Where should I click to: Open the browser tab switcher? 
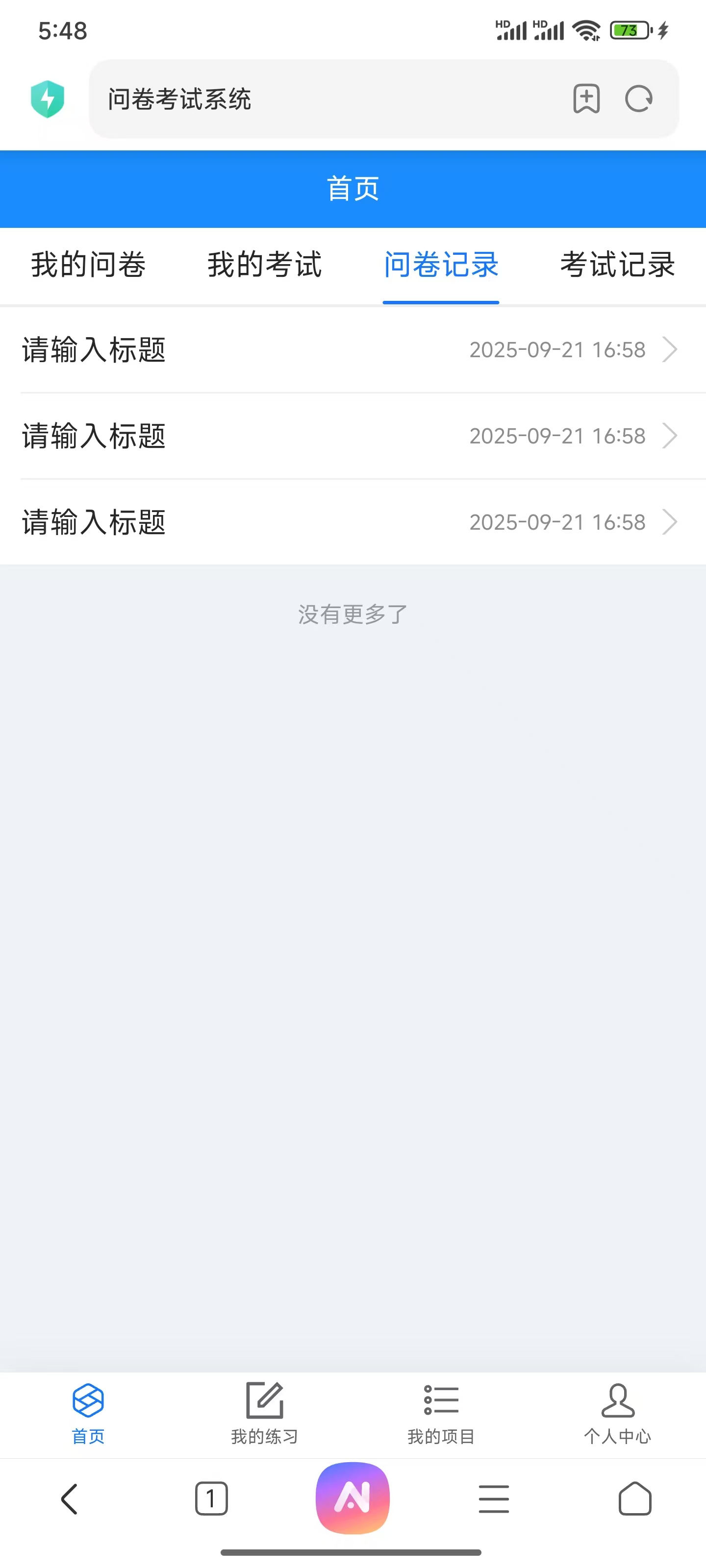211,1498
